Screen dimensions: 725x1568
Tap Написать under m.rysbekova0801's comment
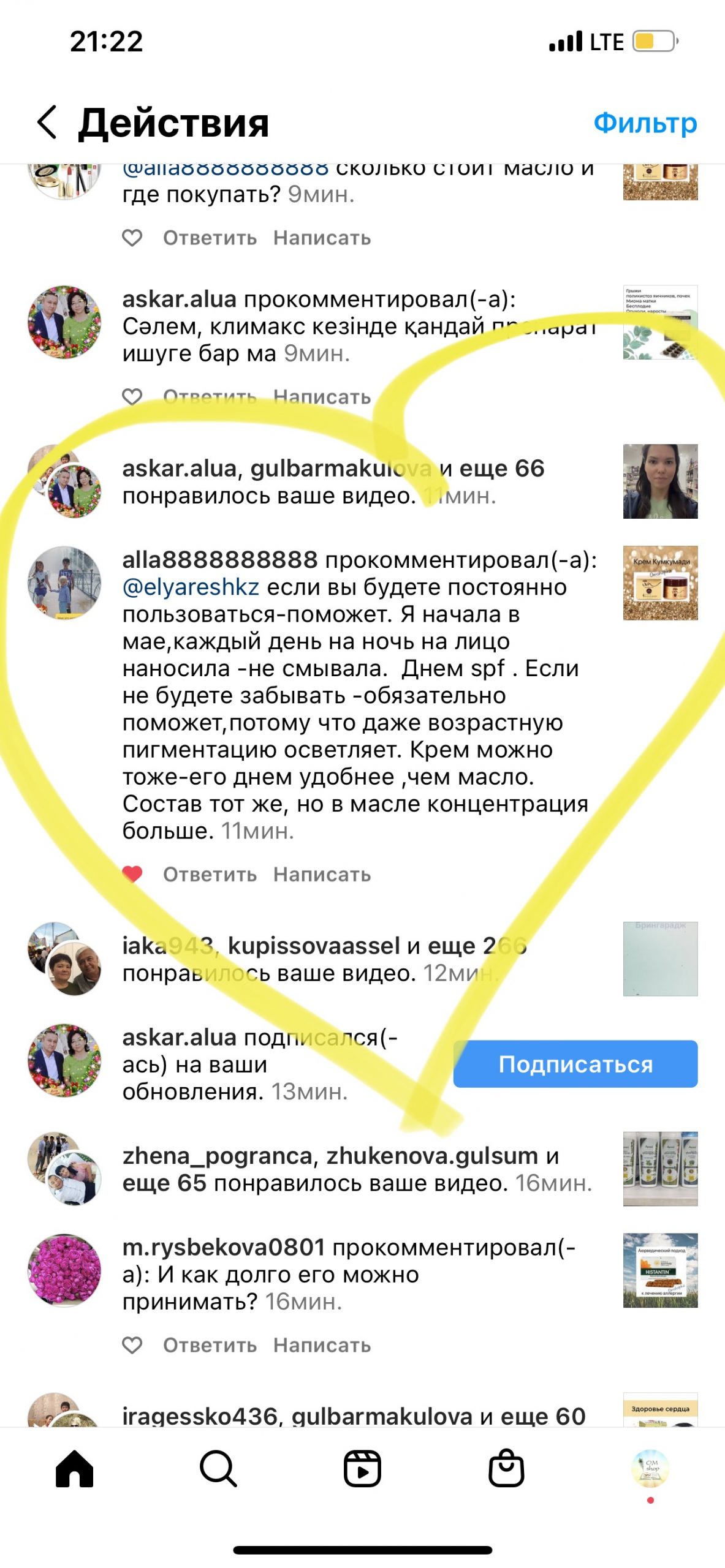[x=322, y=1345]
